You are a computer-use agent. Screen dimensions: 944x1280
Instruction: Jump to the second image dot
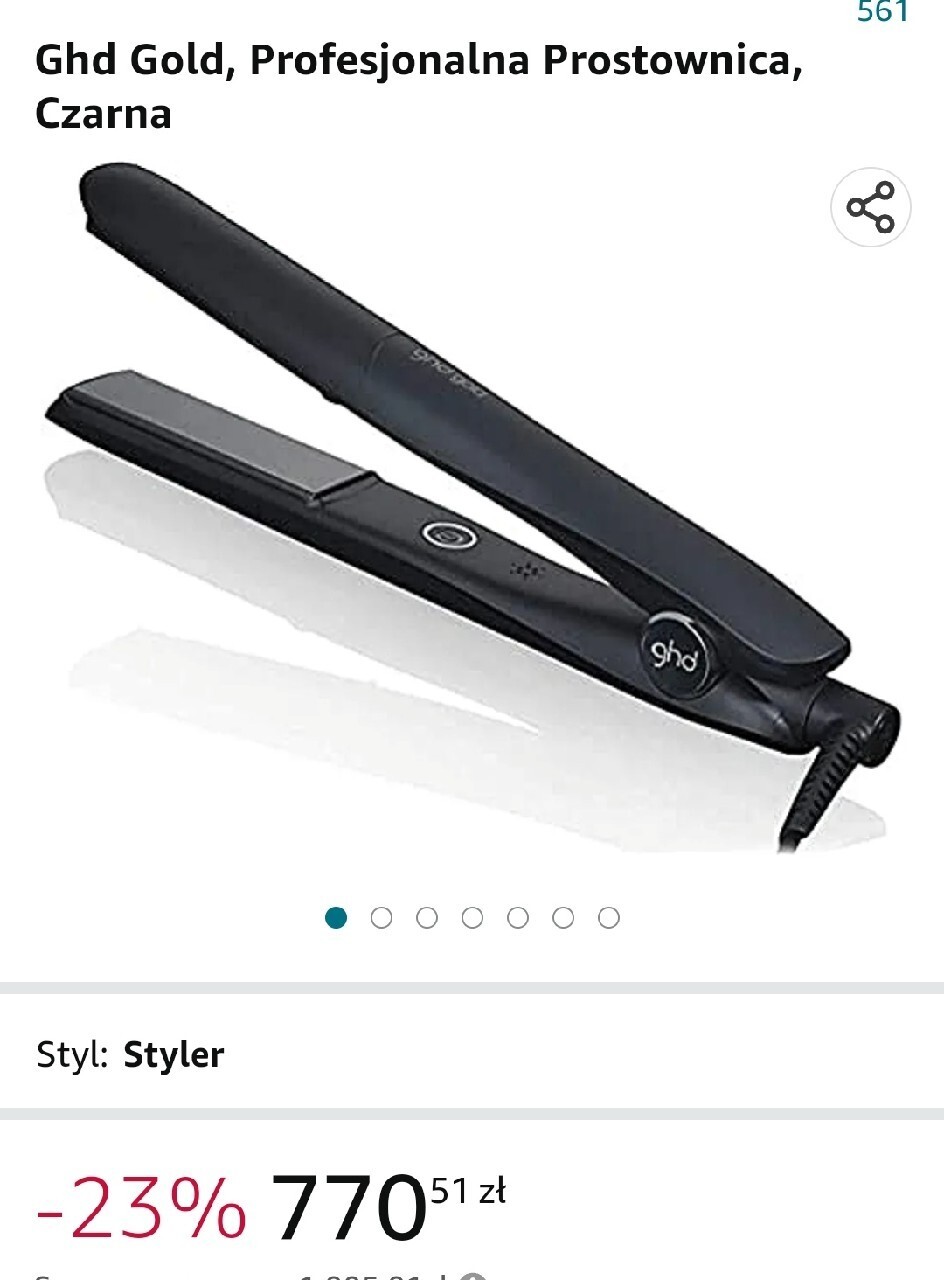(381, 918)
